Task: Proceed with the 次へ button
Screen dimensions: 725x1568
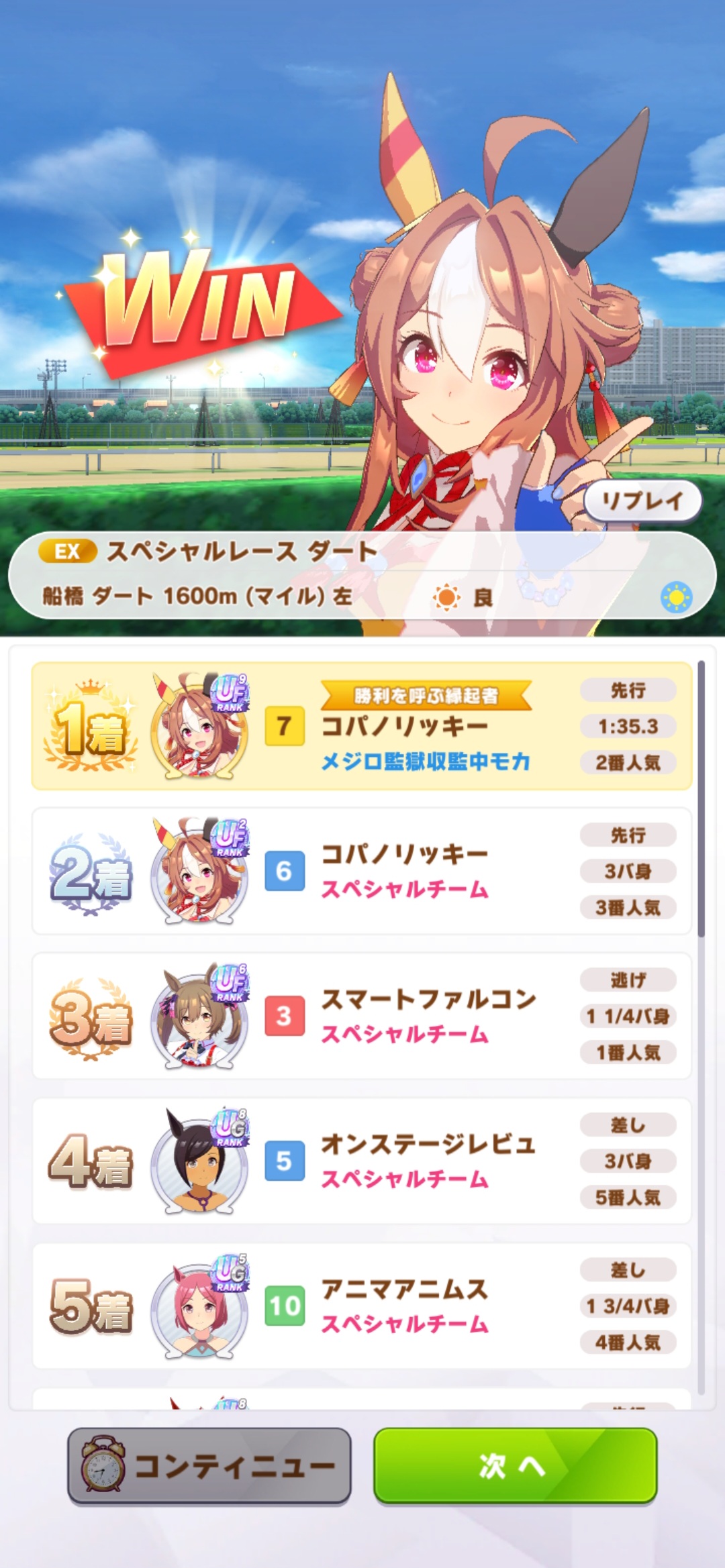Action: (x=515, y=1465)
